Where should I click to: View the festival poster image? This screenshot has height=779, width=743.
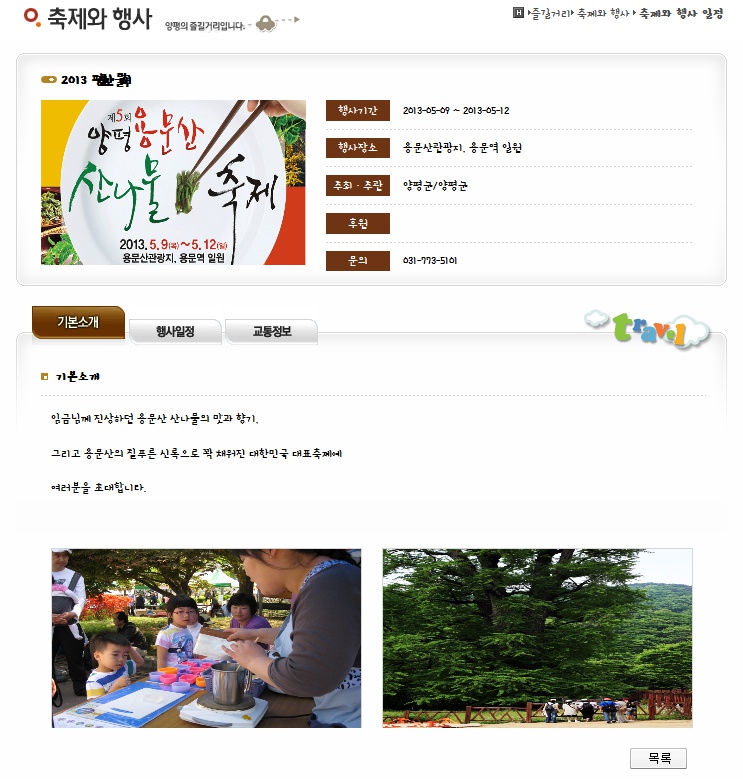point(173,182)
